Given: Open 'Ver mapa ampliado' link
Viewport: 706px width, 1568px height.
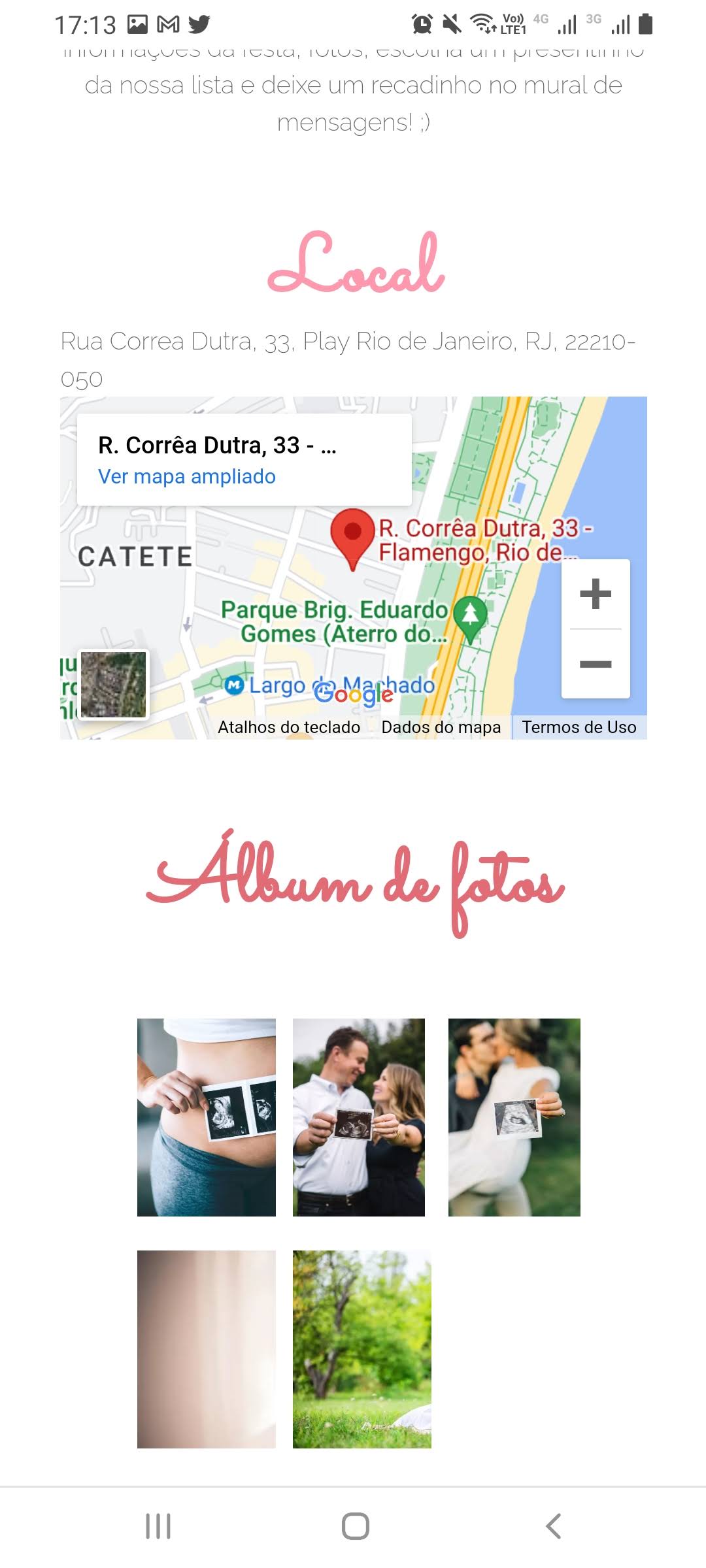Looking at the screenshot, I should click(x=187, y=477).
